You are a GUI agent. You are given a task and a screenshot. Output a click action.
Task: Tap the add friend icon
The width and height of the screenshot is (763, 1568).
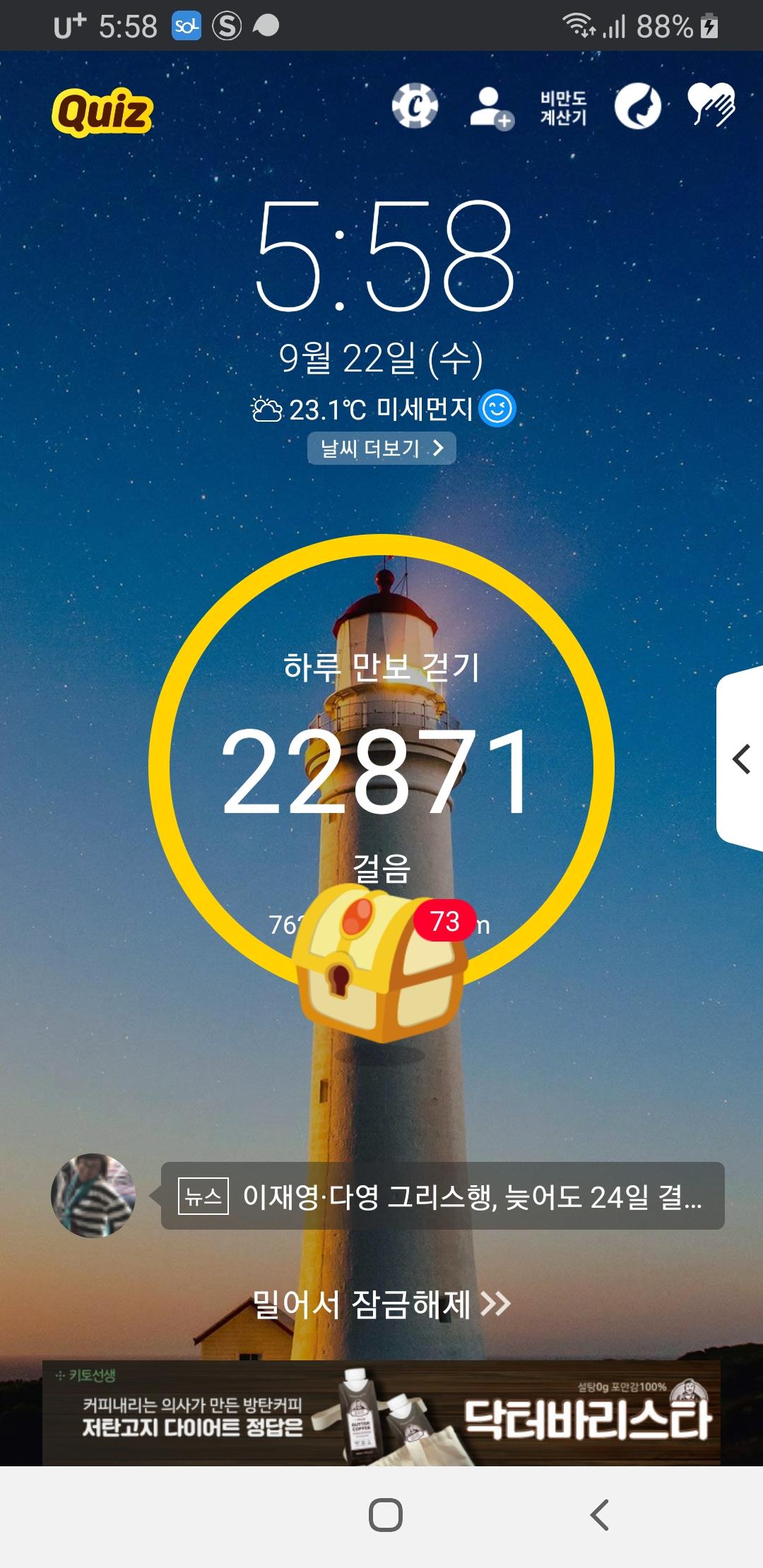pyautogui.click(x=491, y=108)
